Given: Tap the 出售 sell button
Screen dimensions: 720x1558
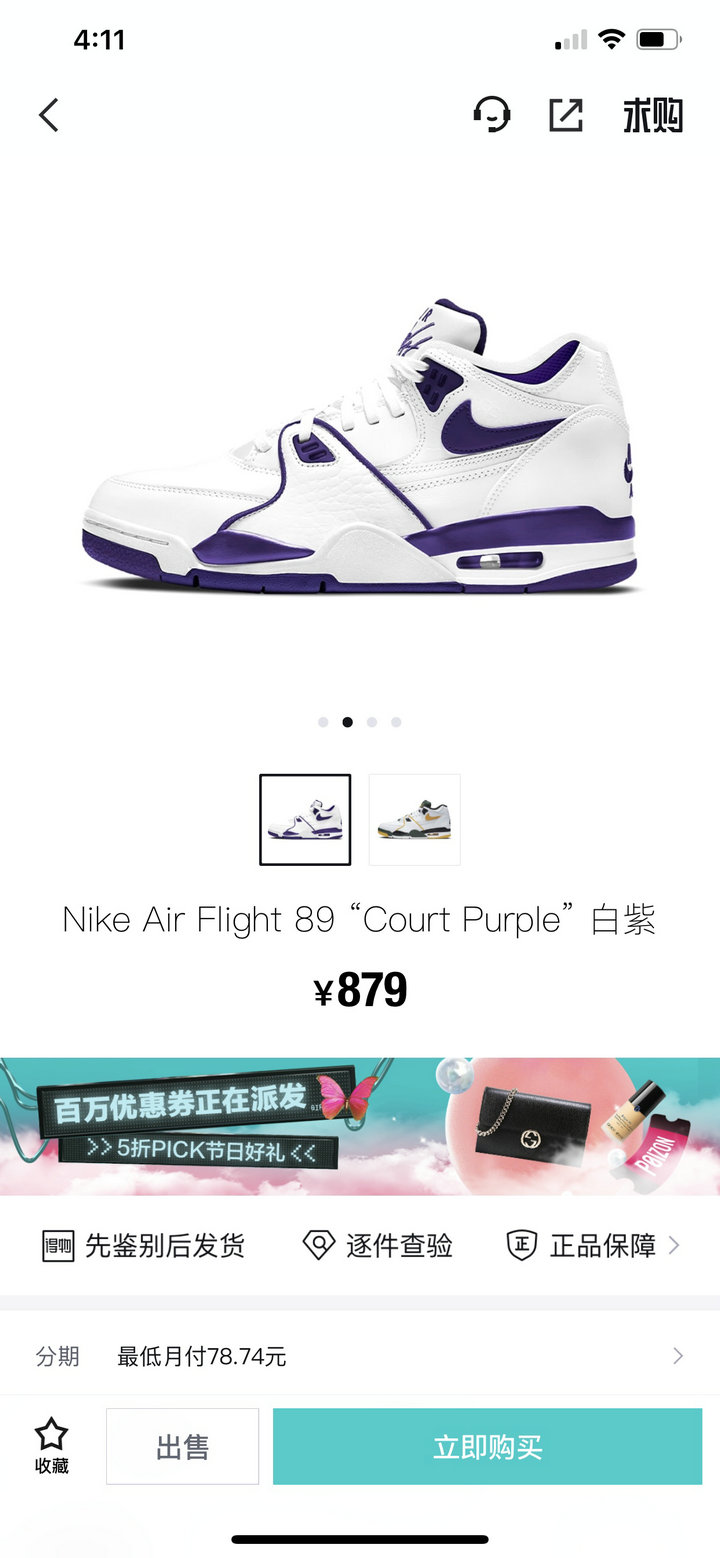Looking at the screenshot, I should tap(182, 1446).
